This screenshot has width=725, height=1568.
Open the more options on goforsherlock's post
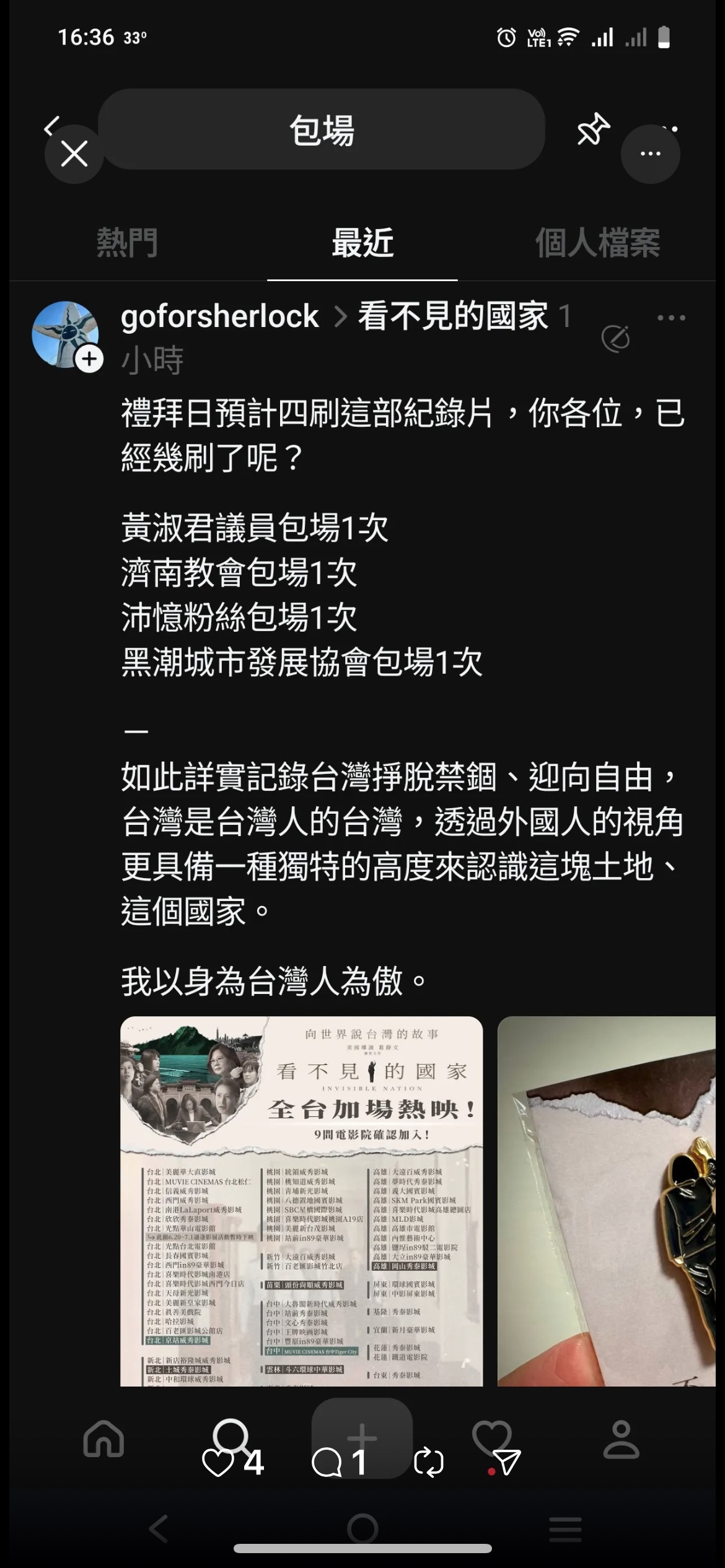click(x=671, y=318)
